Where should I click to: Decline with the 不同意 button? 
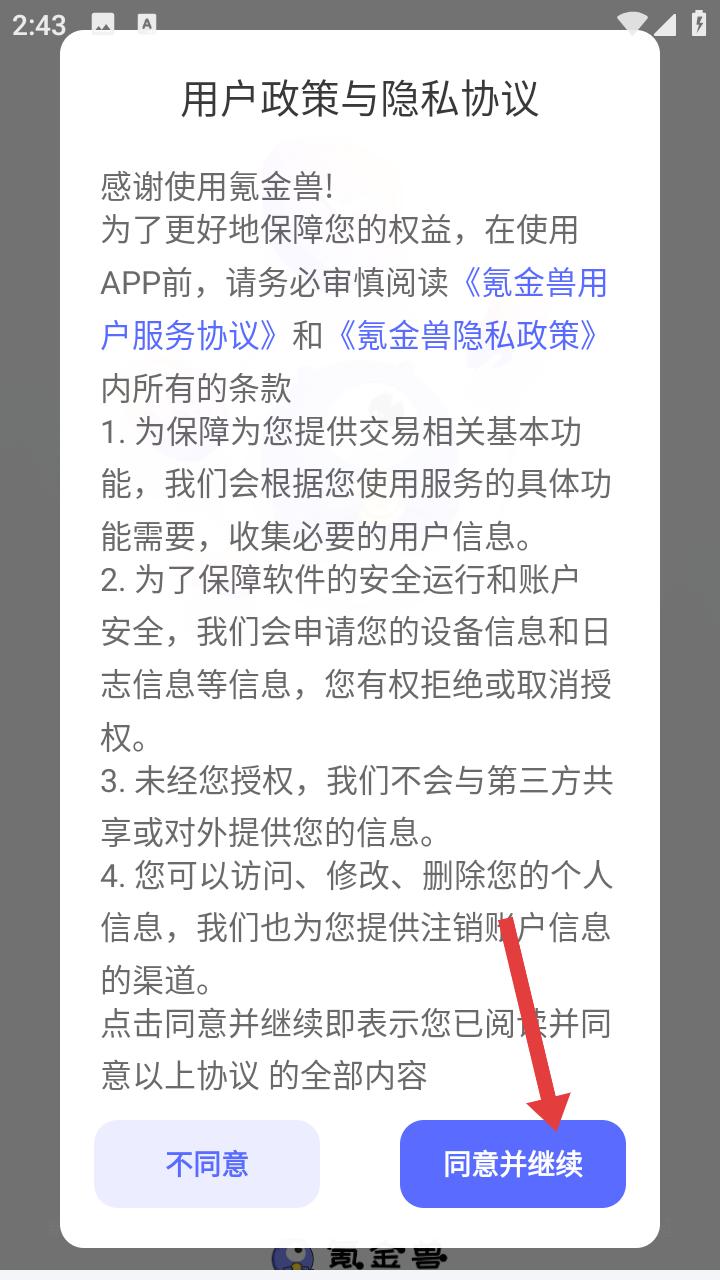coord(207,1164)
